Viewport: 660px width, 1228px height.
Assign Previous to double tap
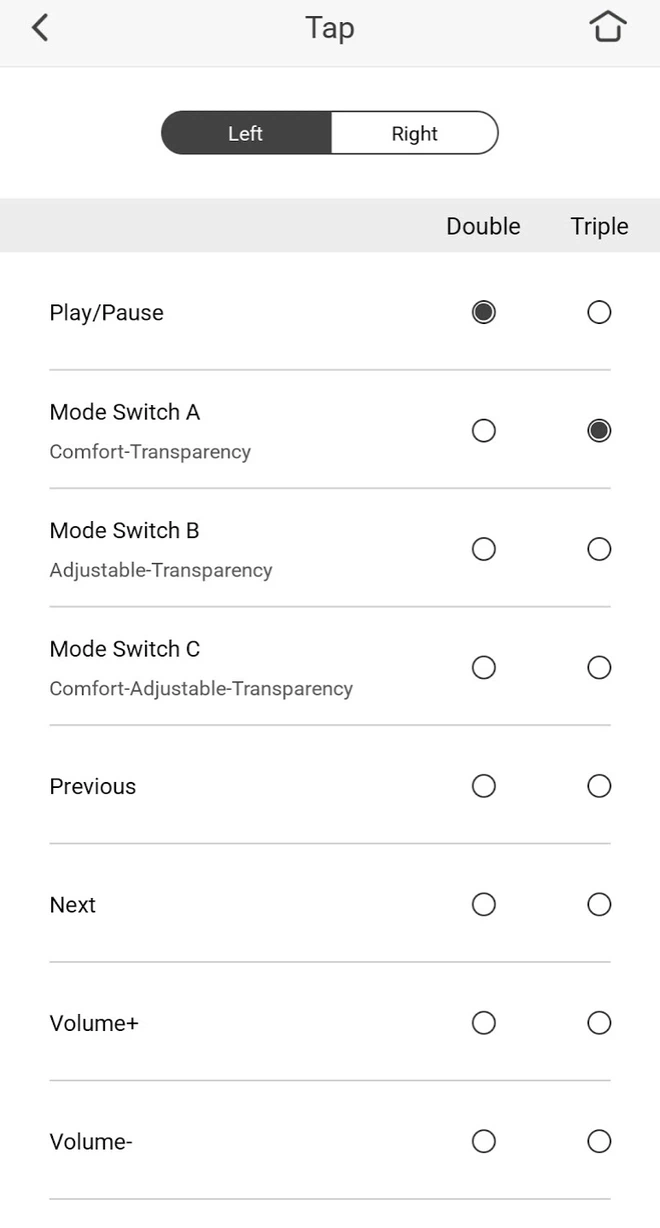(x=484, y=786)
